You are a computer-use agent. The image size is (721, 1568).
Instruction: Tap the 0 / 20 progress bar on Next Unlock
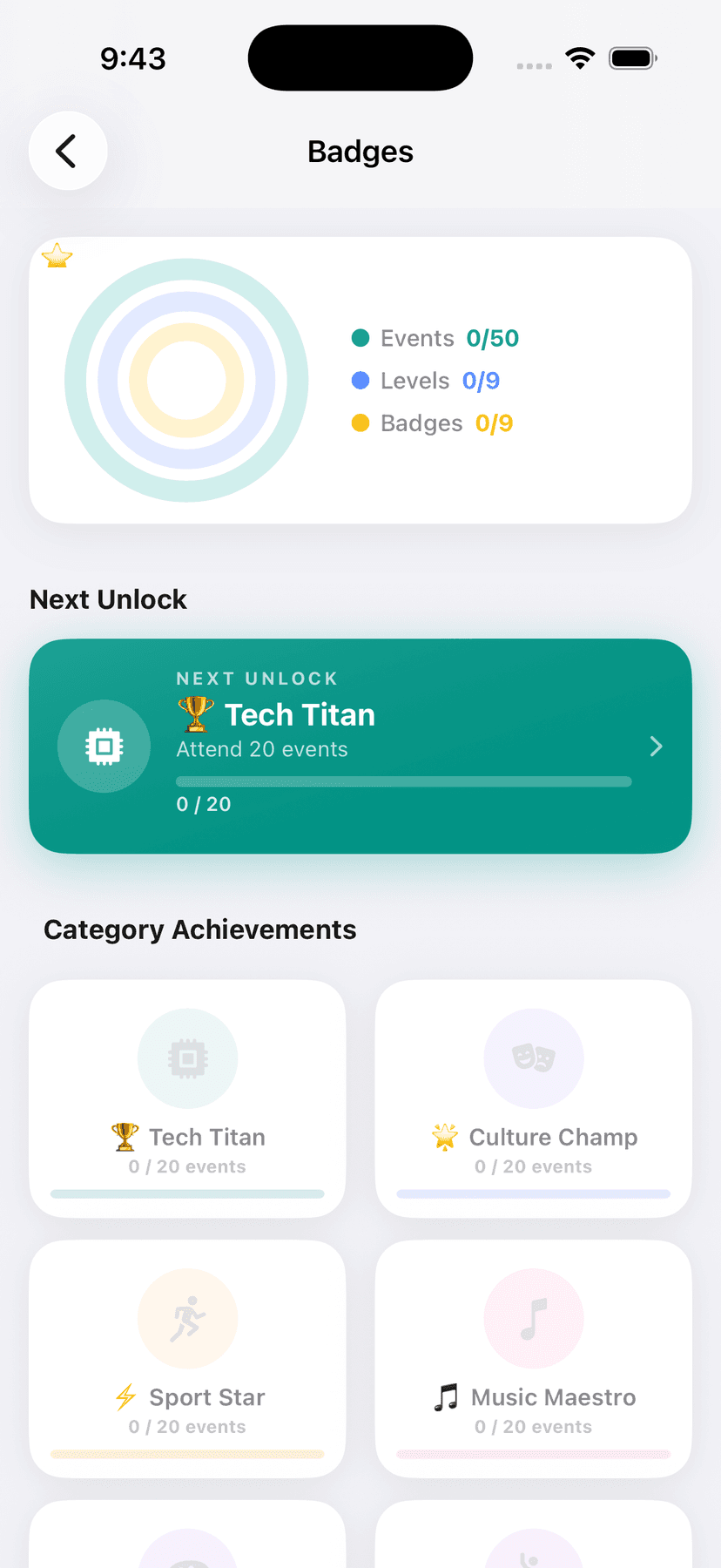403,781
